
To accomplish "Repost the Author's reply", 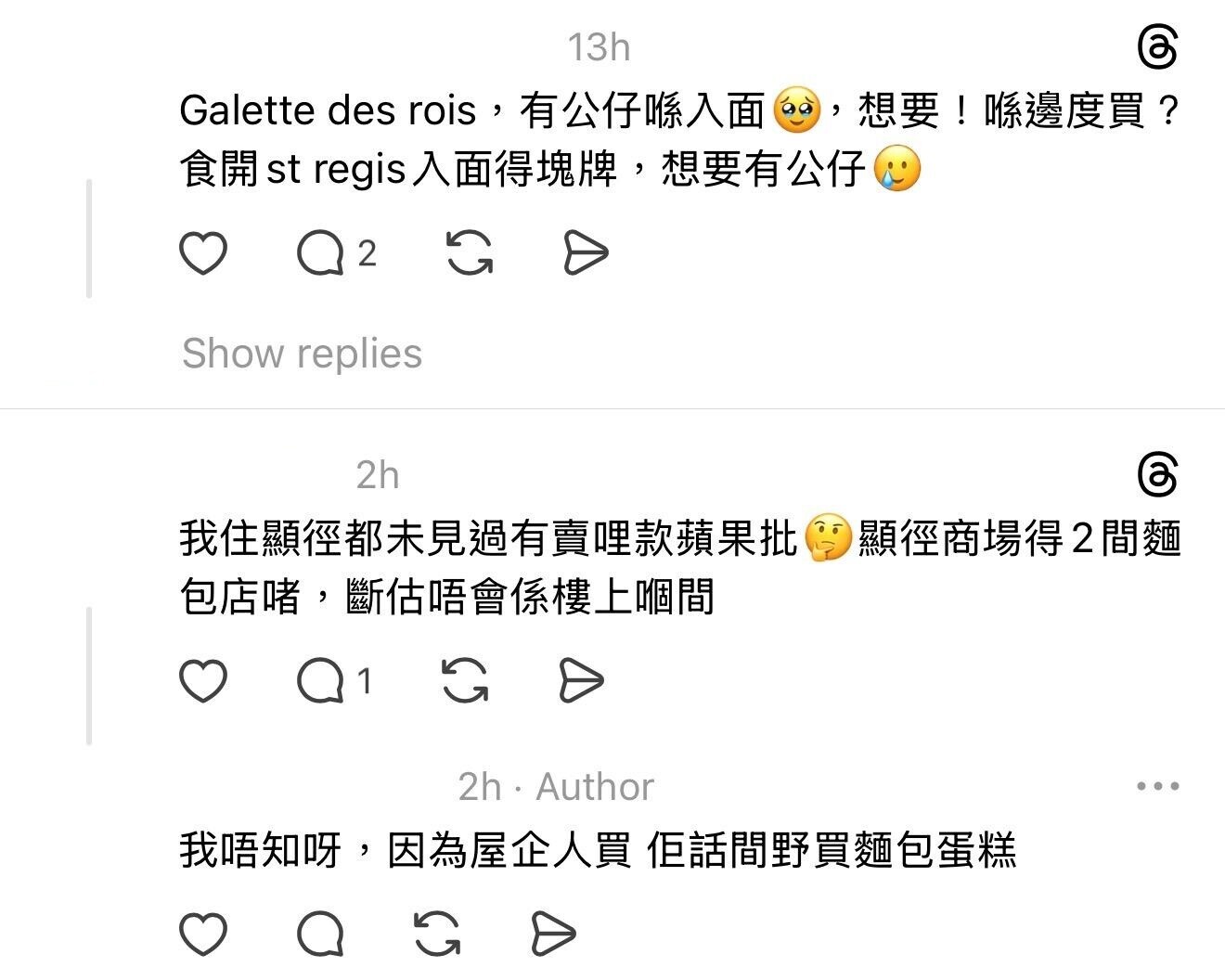I will (437, 934).
